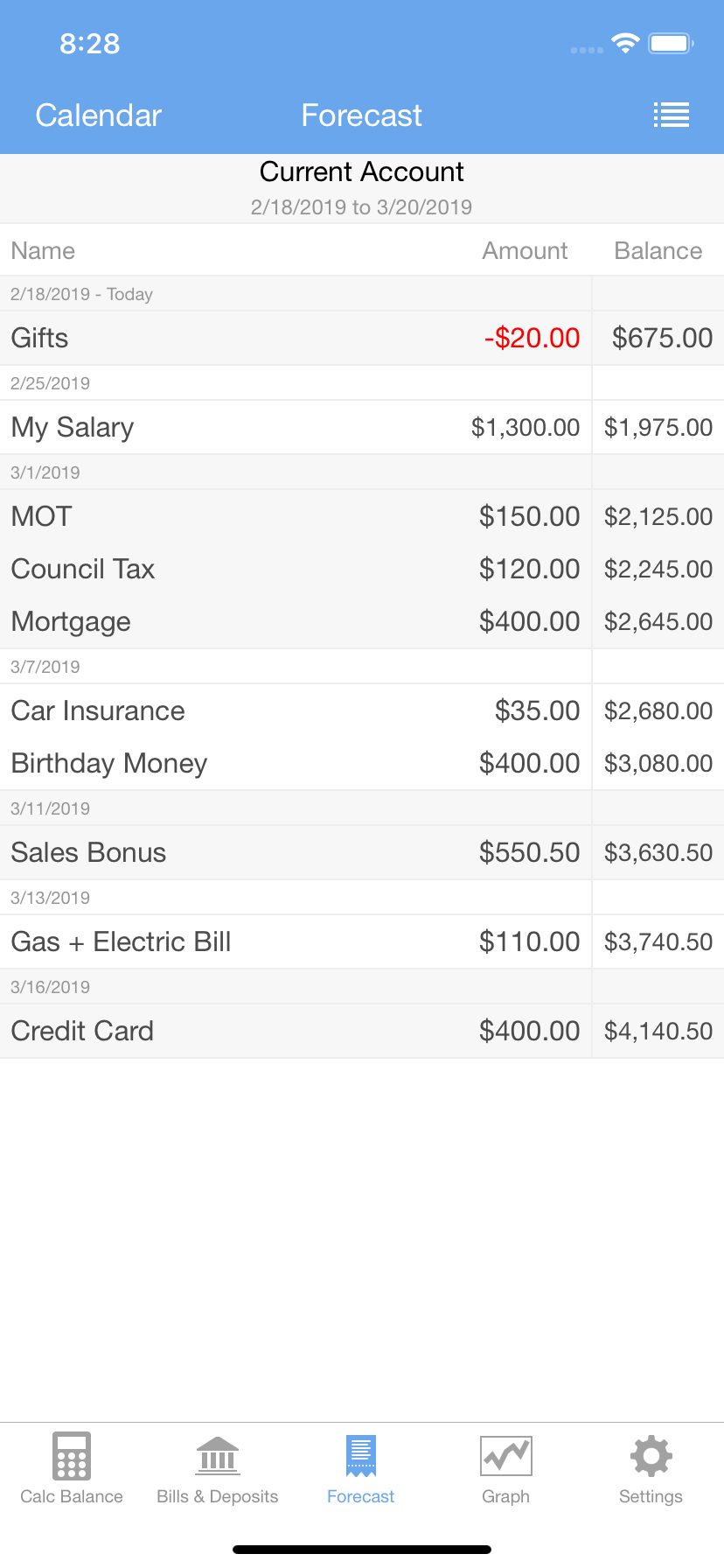724x1568 pixels.
Task: View the Mortgage transaction
Action: point(362,621)
